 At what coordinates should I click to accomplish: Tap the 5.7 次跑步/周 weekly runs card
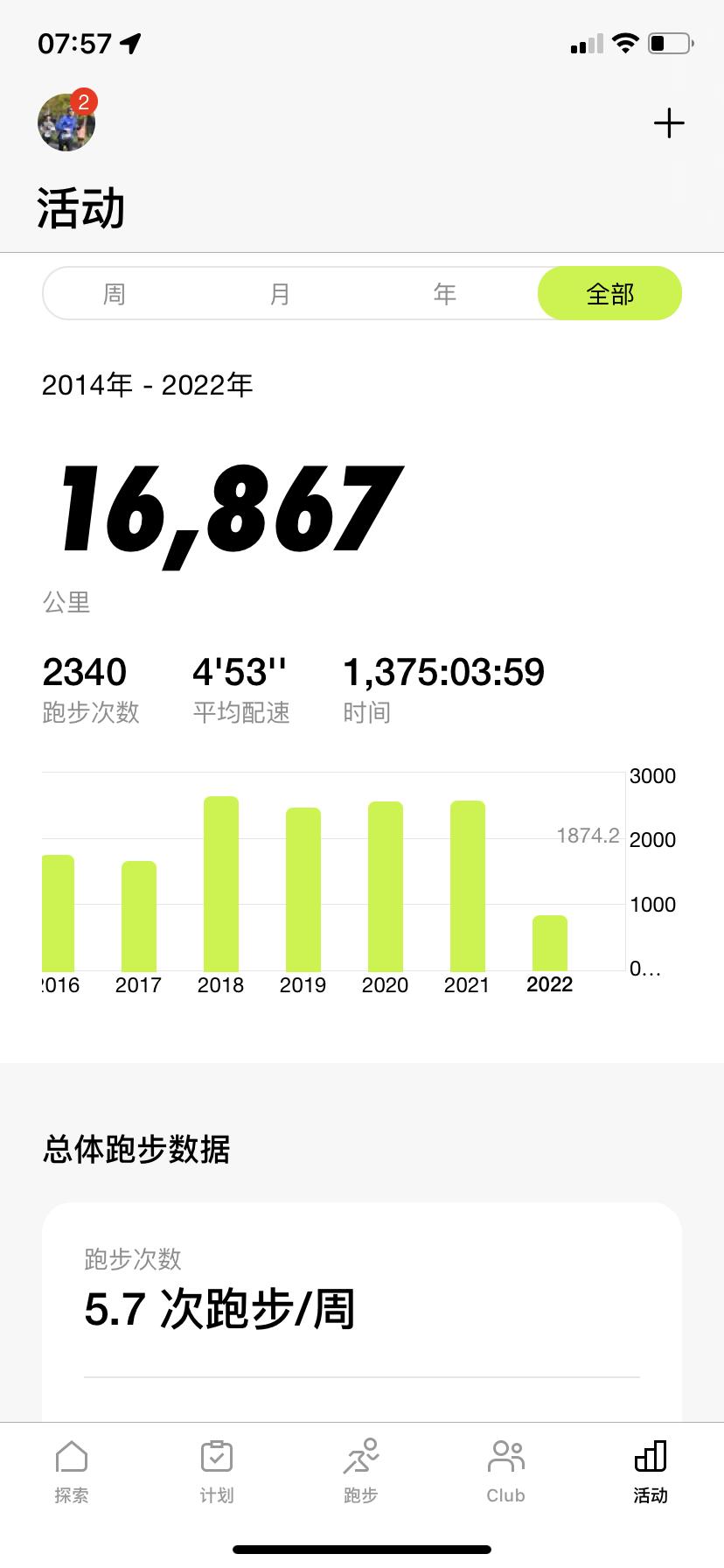point(219,1311)
